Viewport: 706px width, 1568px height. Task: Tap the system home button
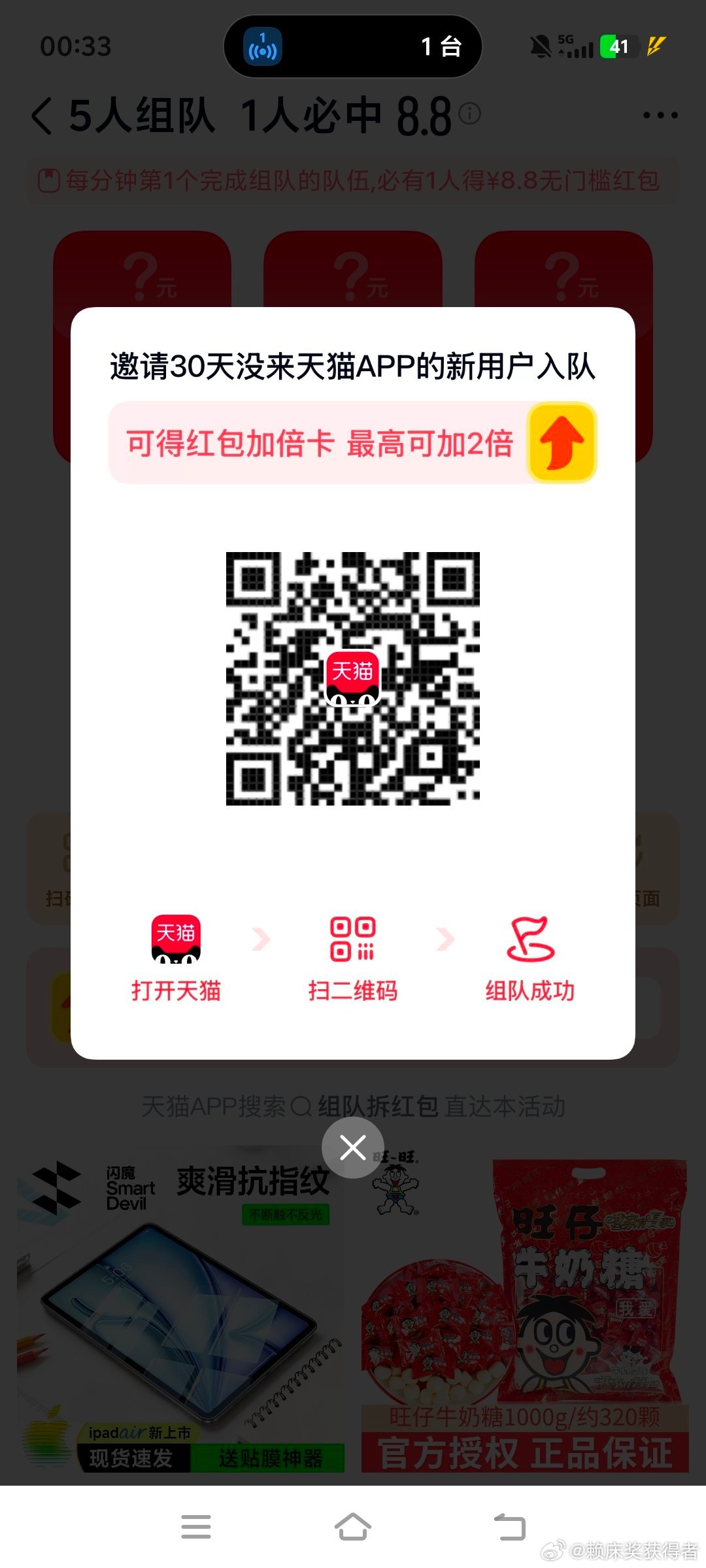(353, 1526)
